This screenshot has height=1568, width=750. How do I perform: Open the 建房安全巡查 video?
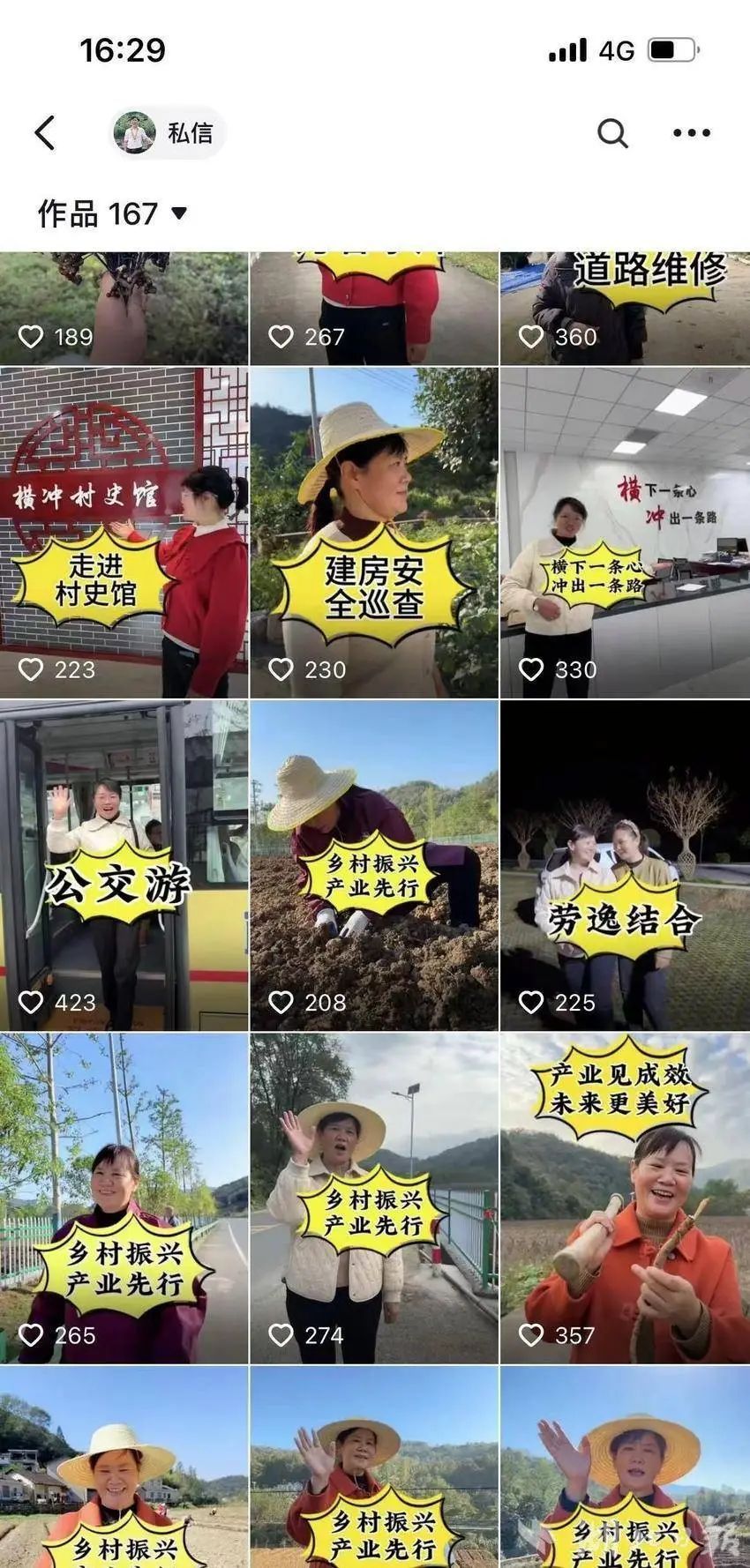(374, 533)
